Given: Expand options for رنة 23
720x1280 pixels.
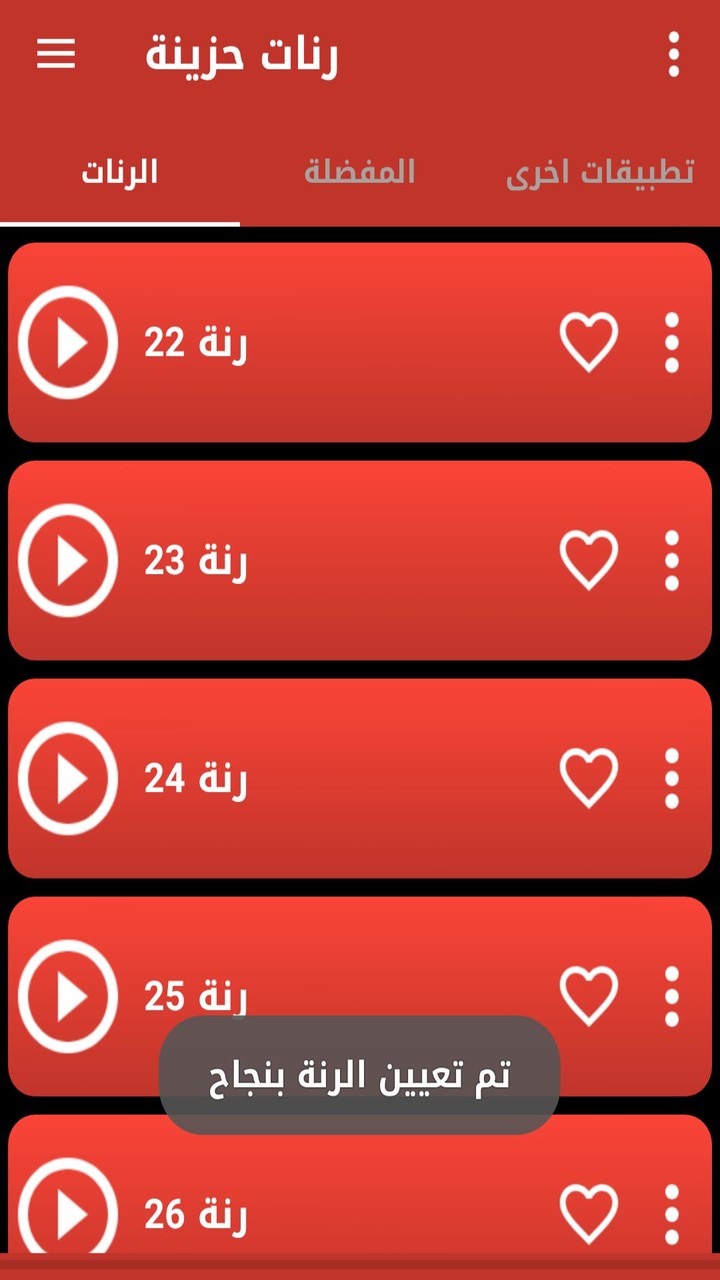Looking at the screenshot, I should pos(672,560).
